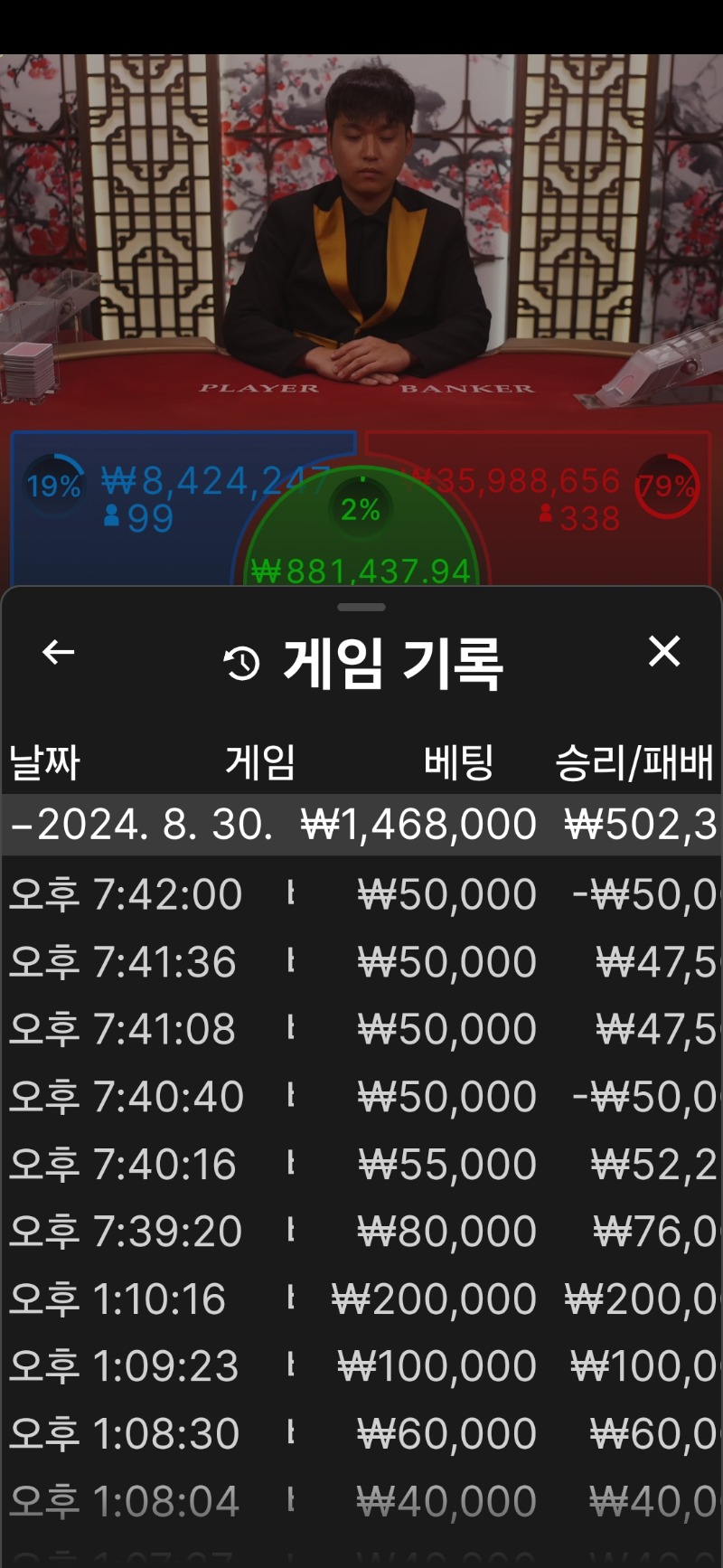Open the 오후 7:42:00 game record

pyautogui.click(x=361, y=894)
